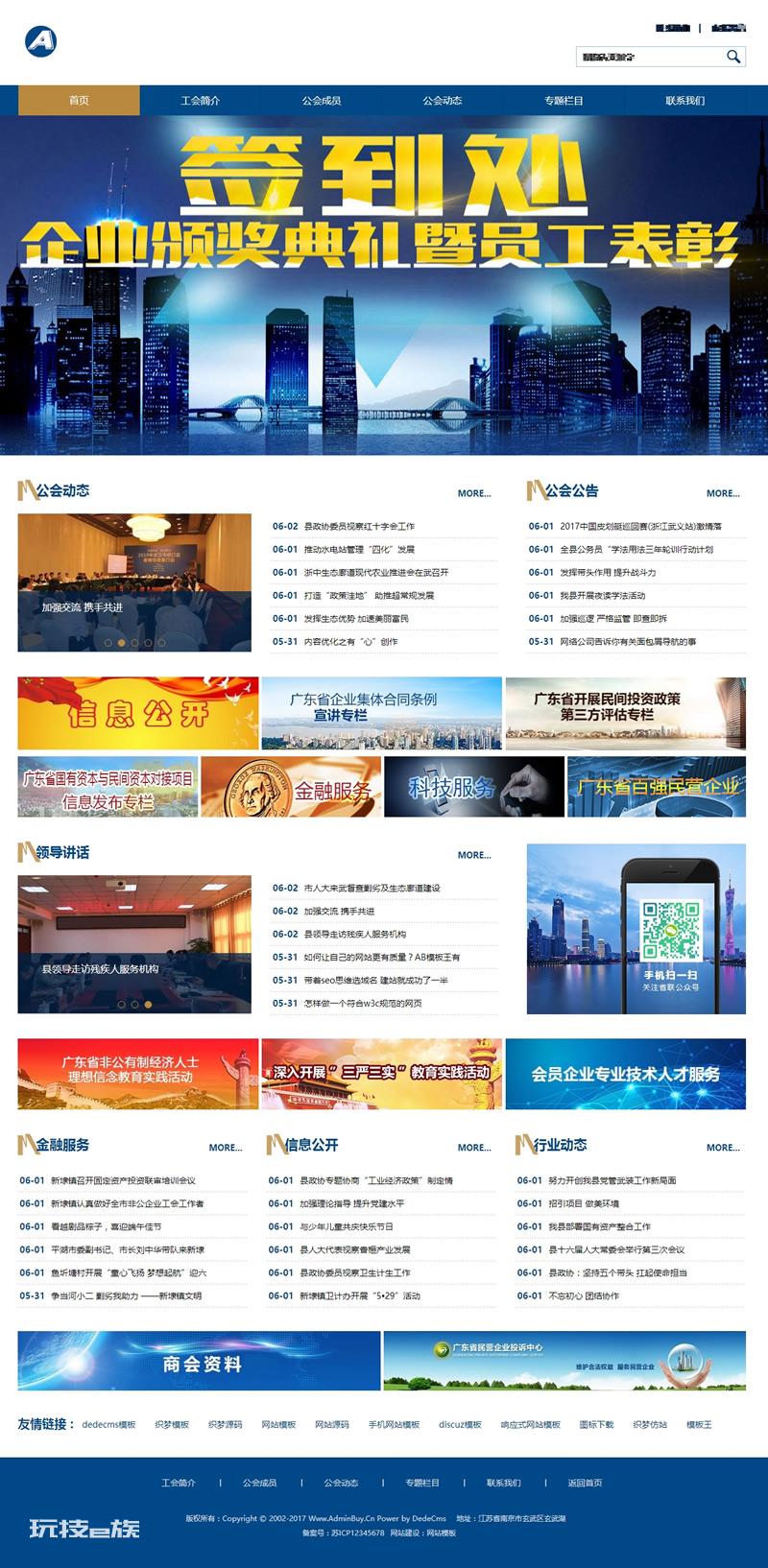
Task: Open the 金融服务 coin banner
Action: point(291,787)
